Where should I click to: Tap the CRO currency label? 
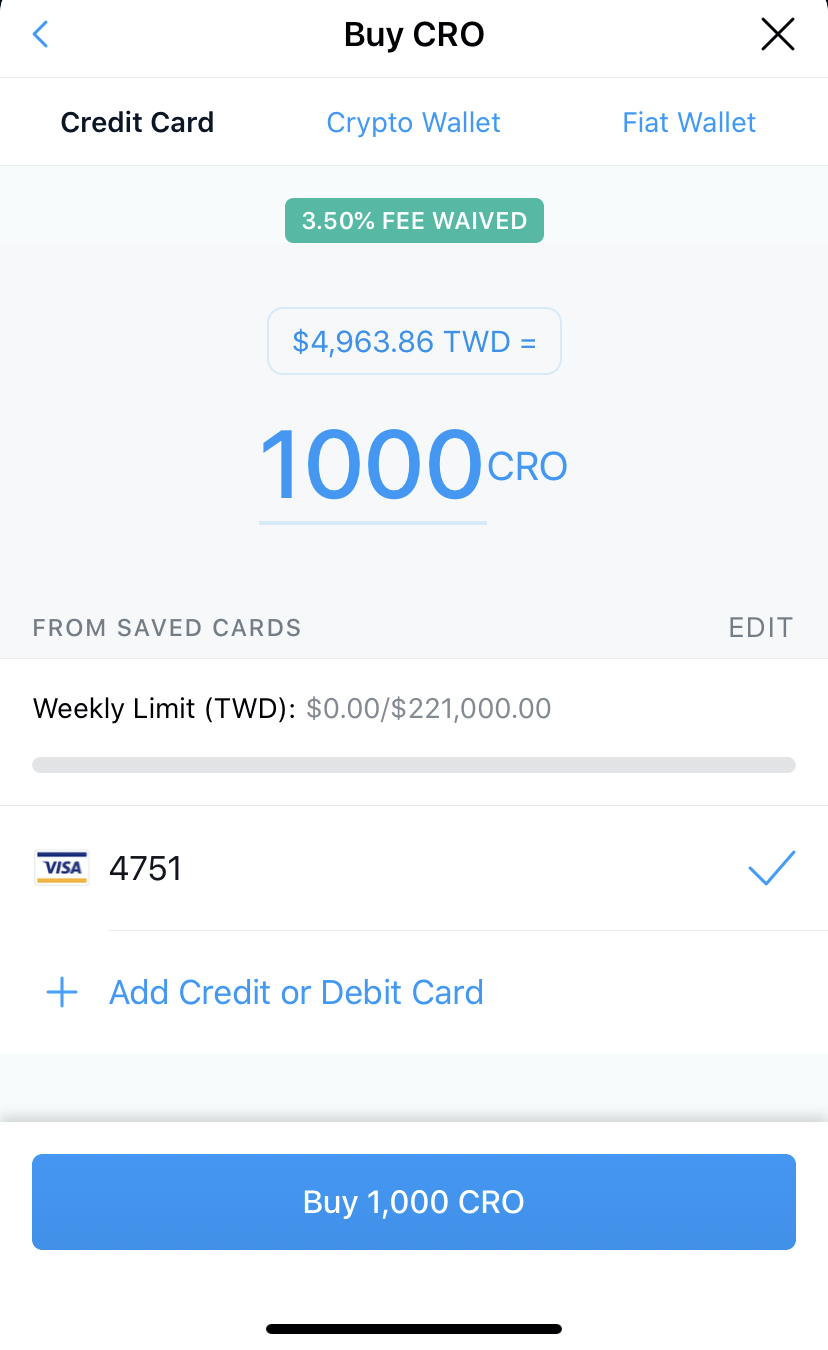(527, 465)
